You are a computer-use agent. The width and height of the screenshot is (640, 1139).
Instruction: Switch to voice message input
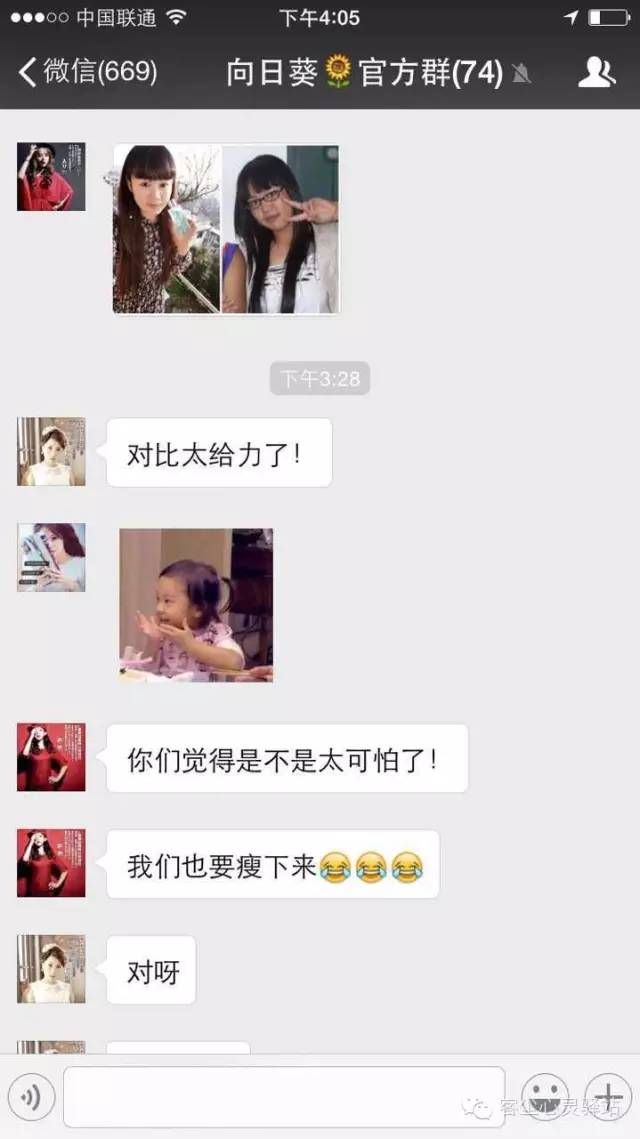tap(31, 1097)
